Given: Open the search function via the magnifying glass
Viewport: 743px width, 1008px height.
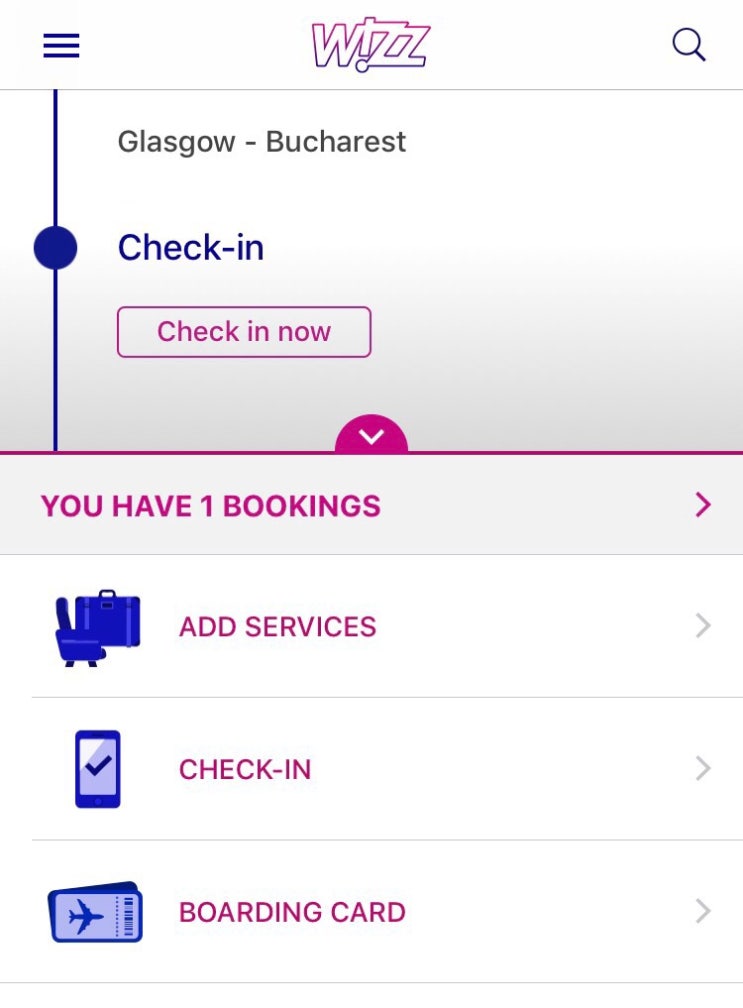Looking at the screenshot, I should tap(688, 44).
